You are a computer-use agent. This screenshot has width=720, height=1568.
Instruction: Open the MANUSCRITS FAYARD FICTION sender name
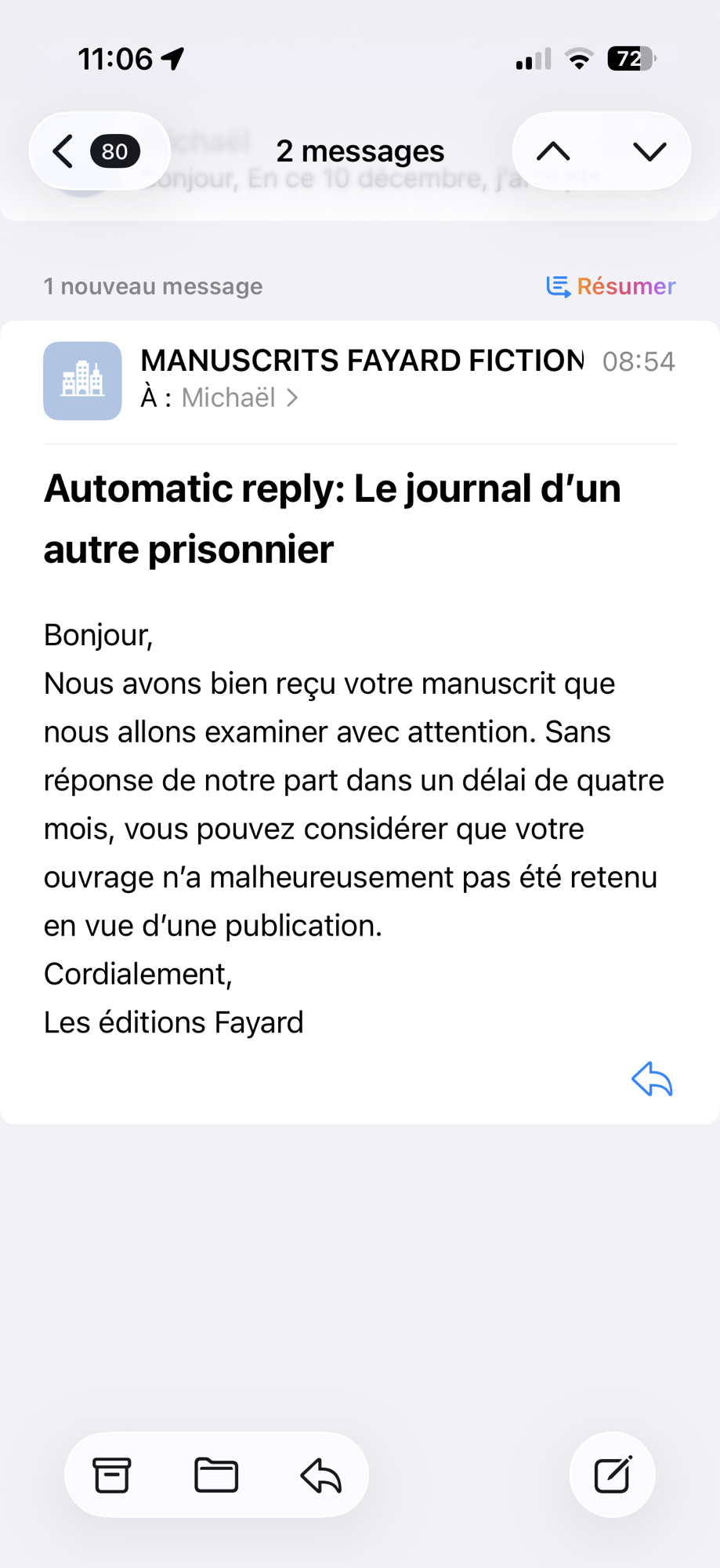click(361, 361)
